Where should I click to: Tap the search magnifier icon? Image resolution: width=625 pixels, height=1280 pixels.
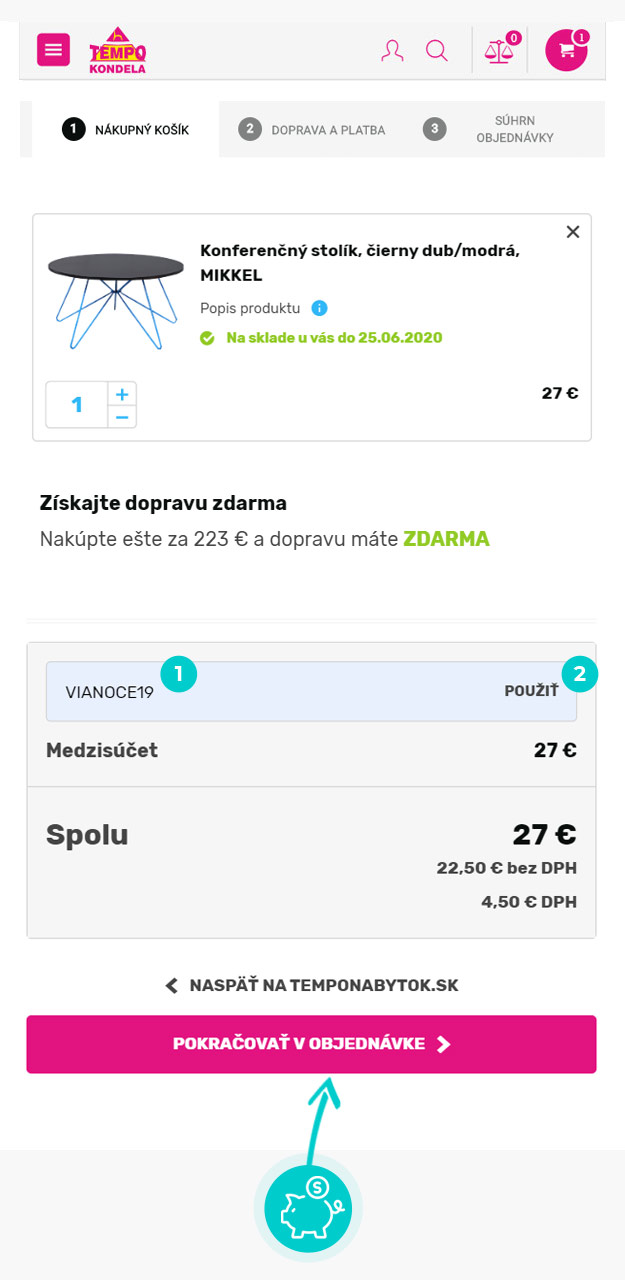pyautogui.click(x=437, y=50)
